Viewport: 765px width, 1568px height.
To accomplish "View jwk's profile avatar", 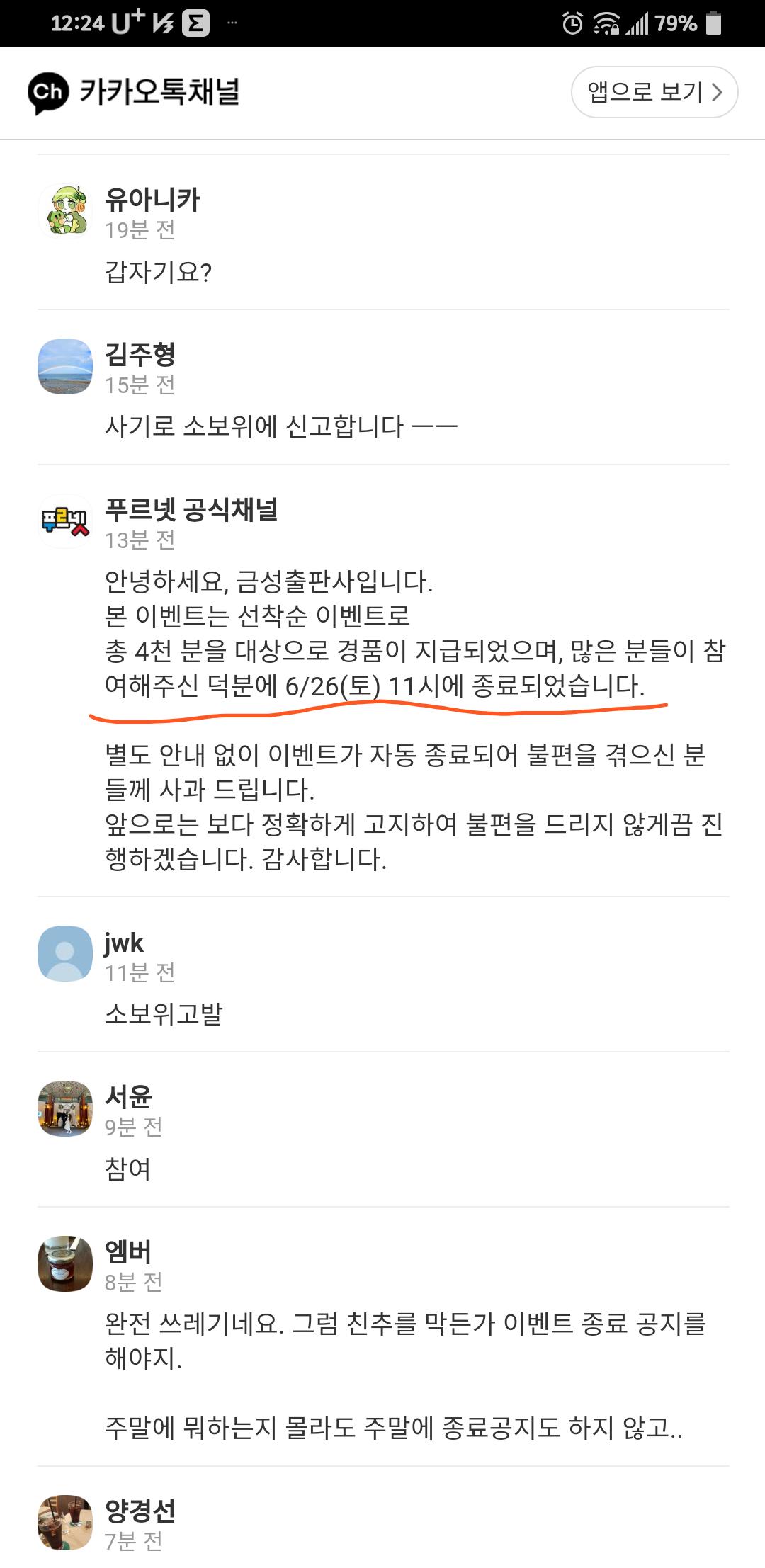I will (x=65, y=953).
